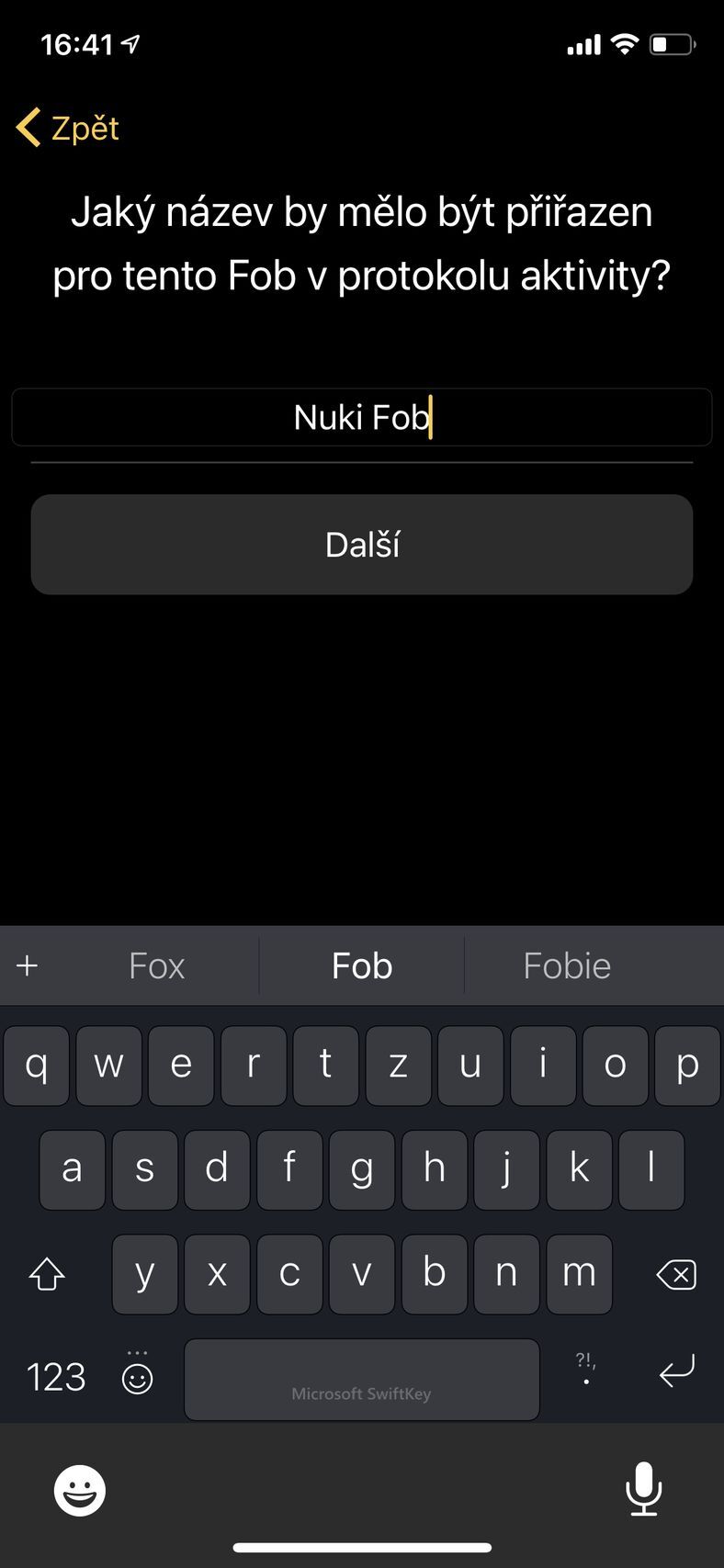Image resolution: width=724 pixels, height=1568 pixels.
Task: Hit the backspace key
Action: click(x=676, y=1274)
